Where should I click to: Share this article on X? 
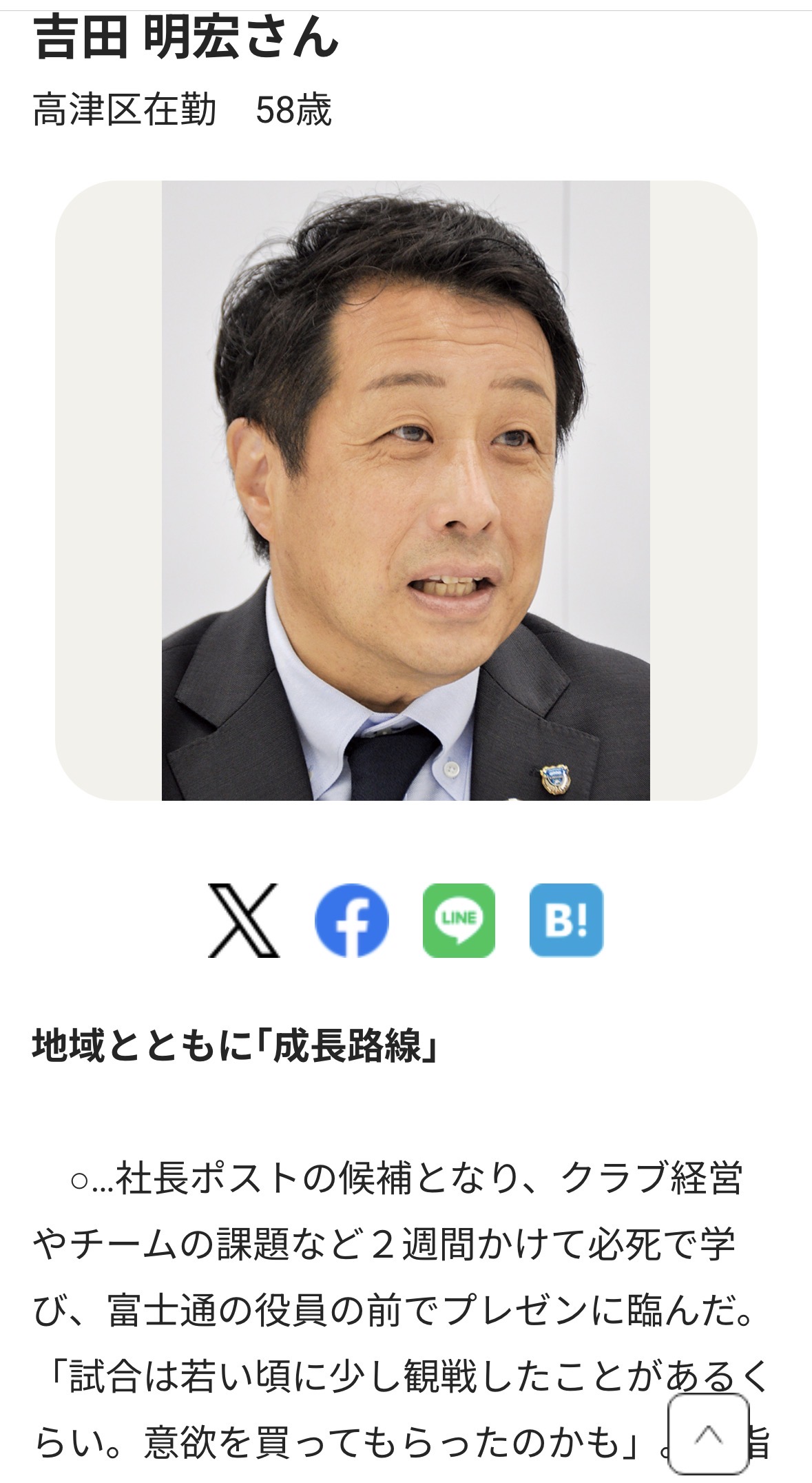tap(244, 920)
